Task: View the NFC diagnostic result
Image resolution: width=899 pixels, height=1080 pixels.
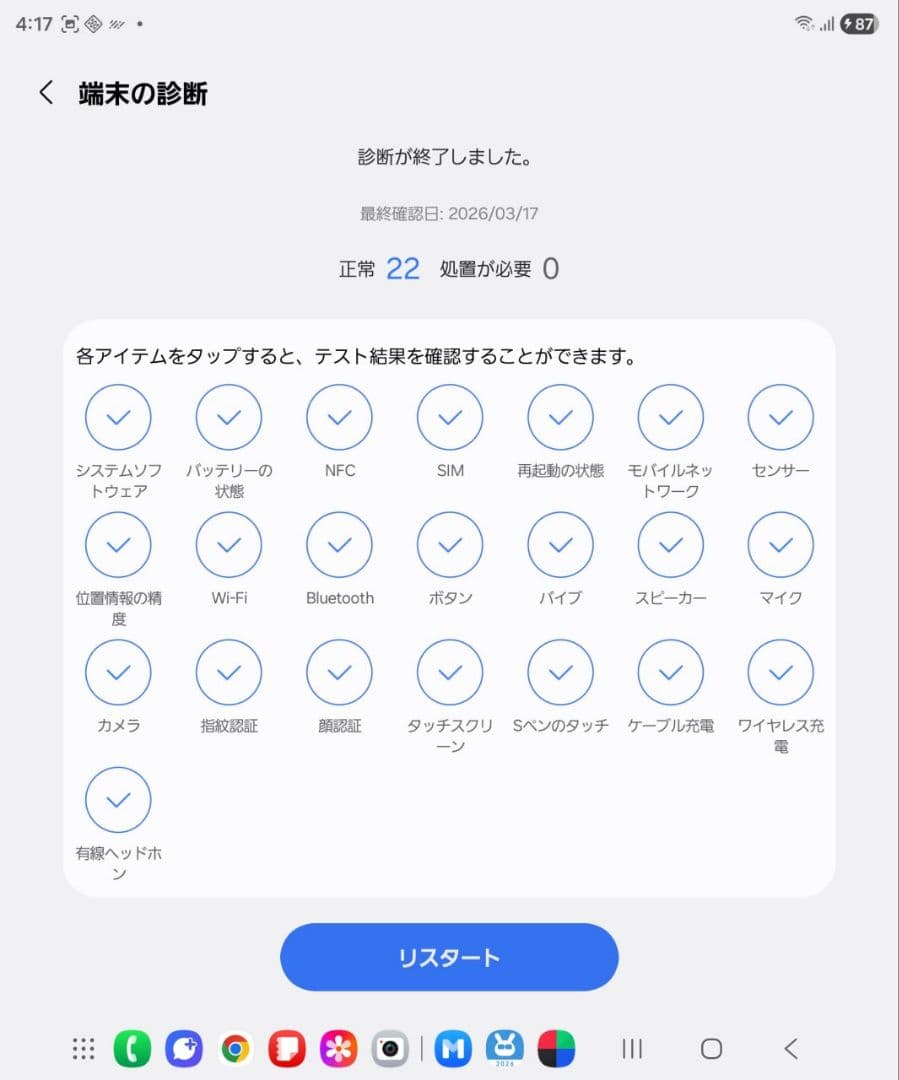Action: pos(339,416)
